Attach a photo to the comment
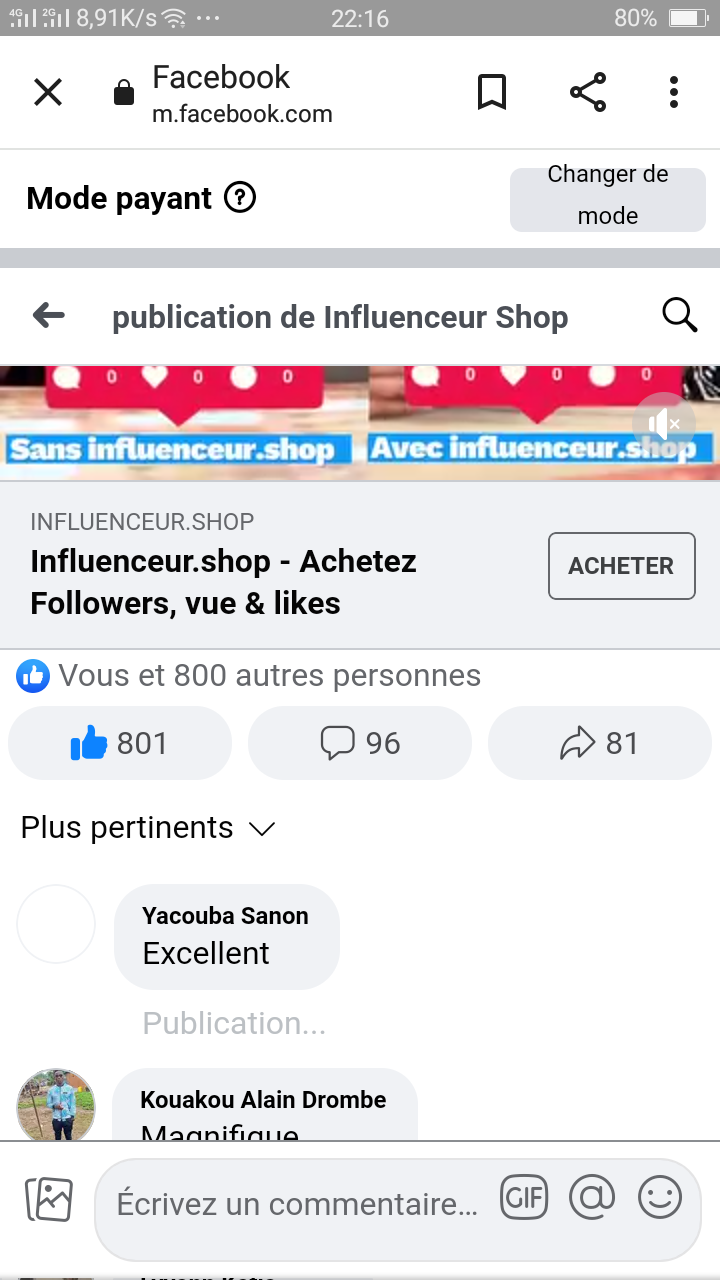Screen dimensions: 720x1280 point(49,1199)
